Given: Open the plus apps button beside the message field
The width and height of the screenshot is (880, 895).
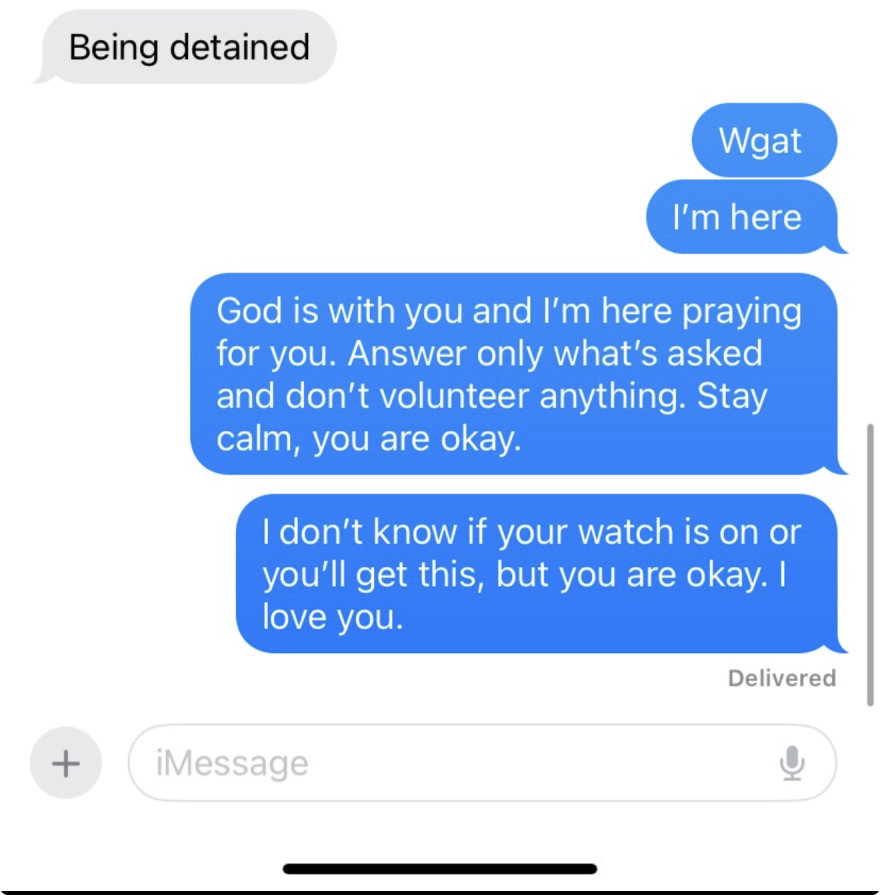Looking at the screenshot, I should coord(64,763).
